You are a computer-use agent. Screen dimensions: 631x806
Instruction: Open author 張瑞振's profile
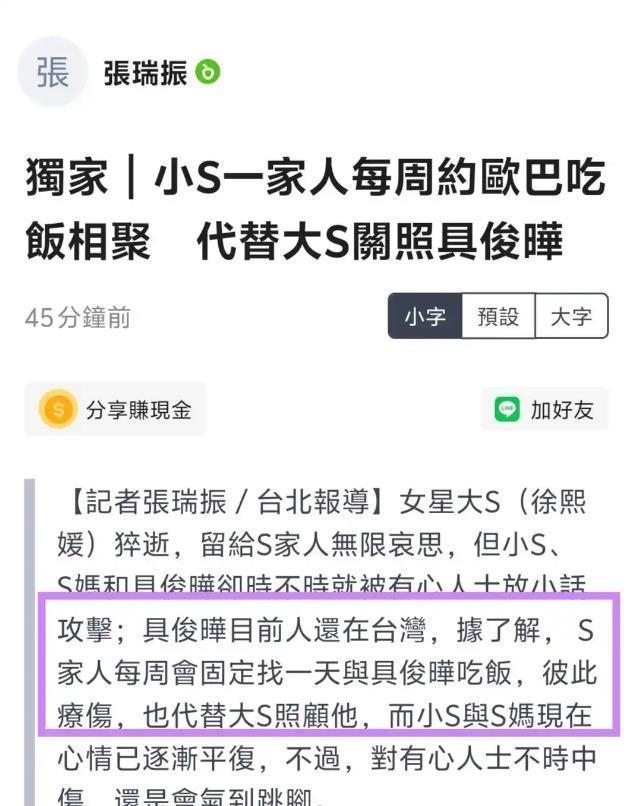(x=144, y=73)
